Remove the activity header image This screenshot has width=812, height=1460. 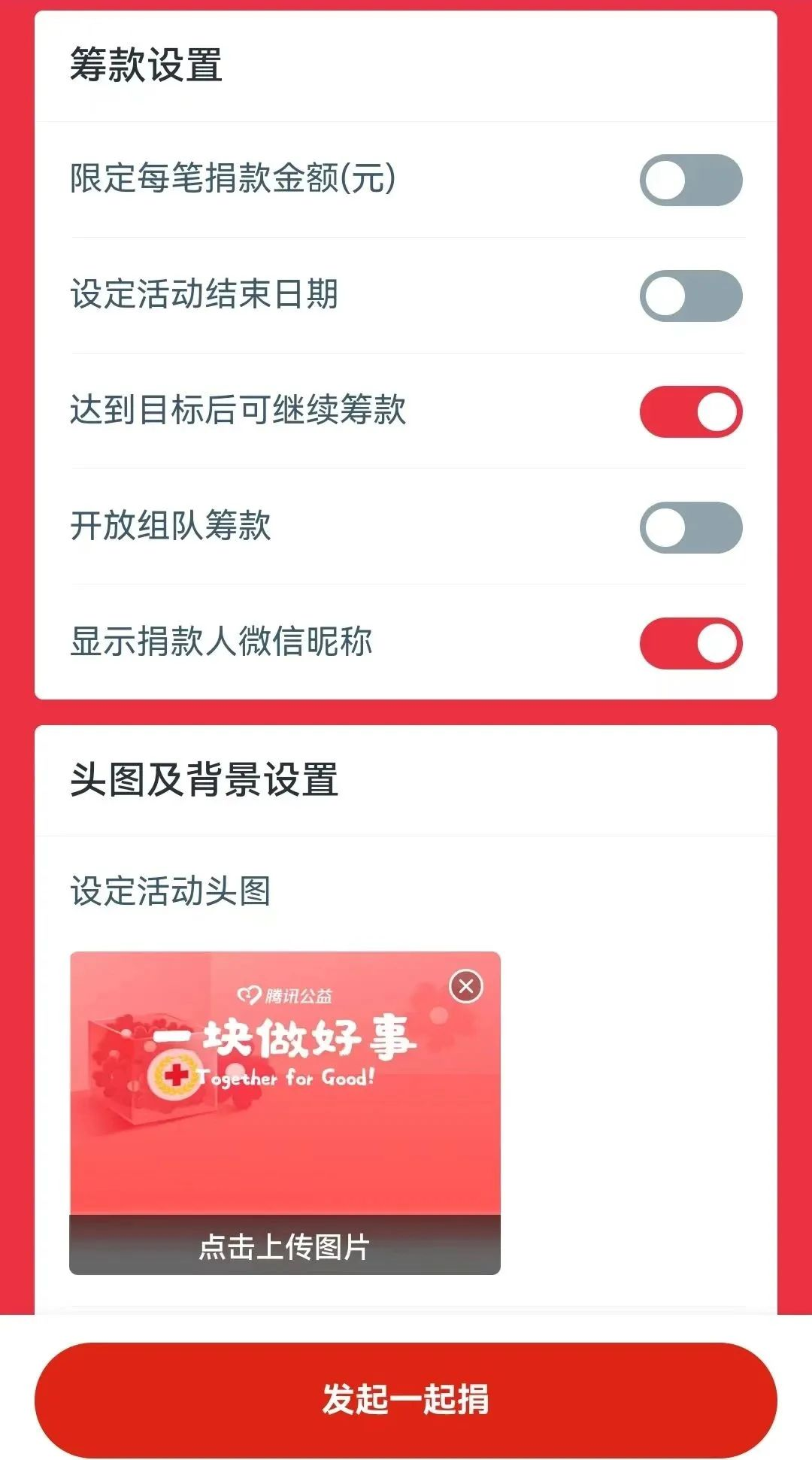465,986
